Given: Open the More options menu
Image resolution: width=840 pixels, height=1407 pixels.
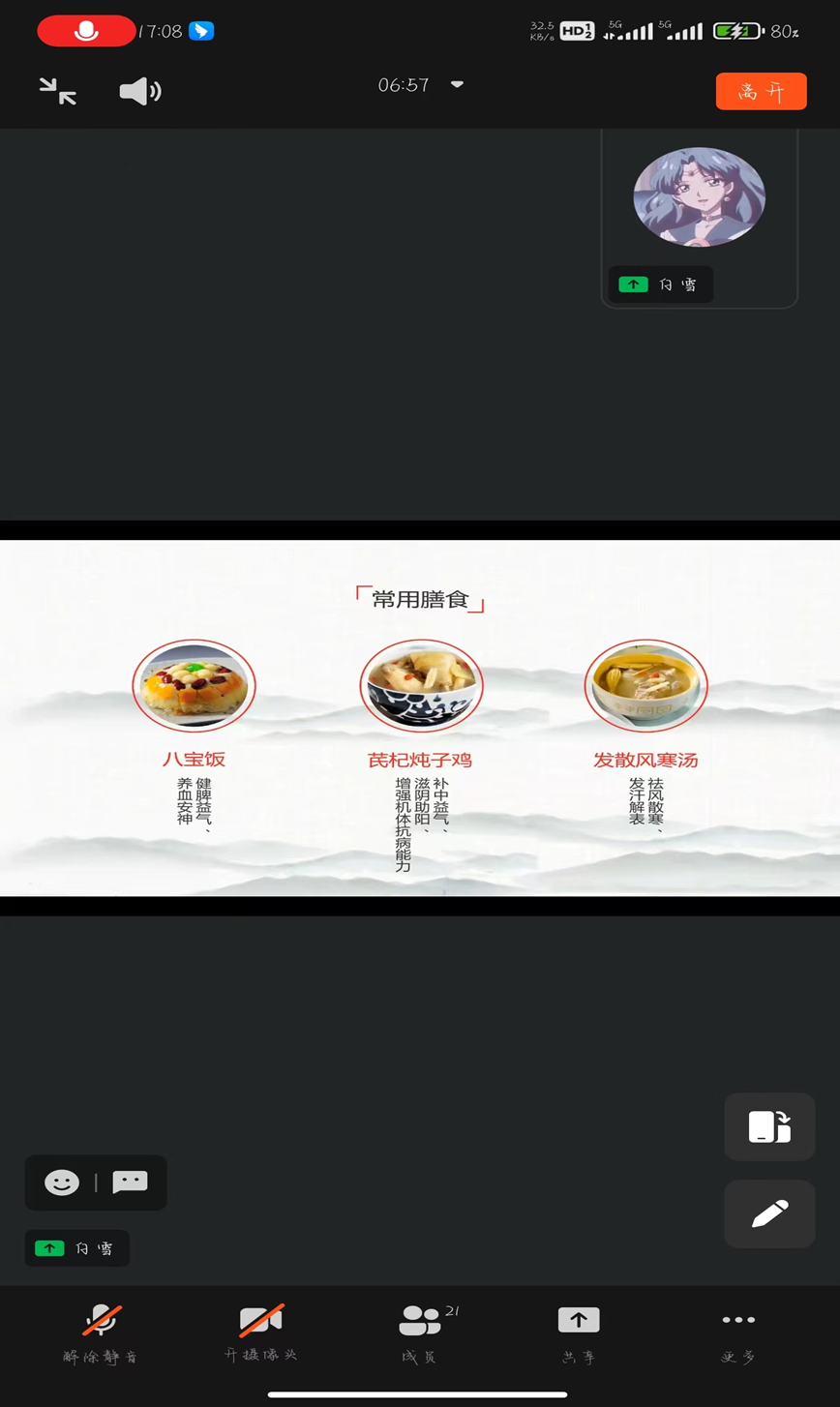Looking at the screenshot, I should pyautogui.click(x=738, y=1332).
